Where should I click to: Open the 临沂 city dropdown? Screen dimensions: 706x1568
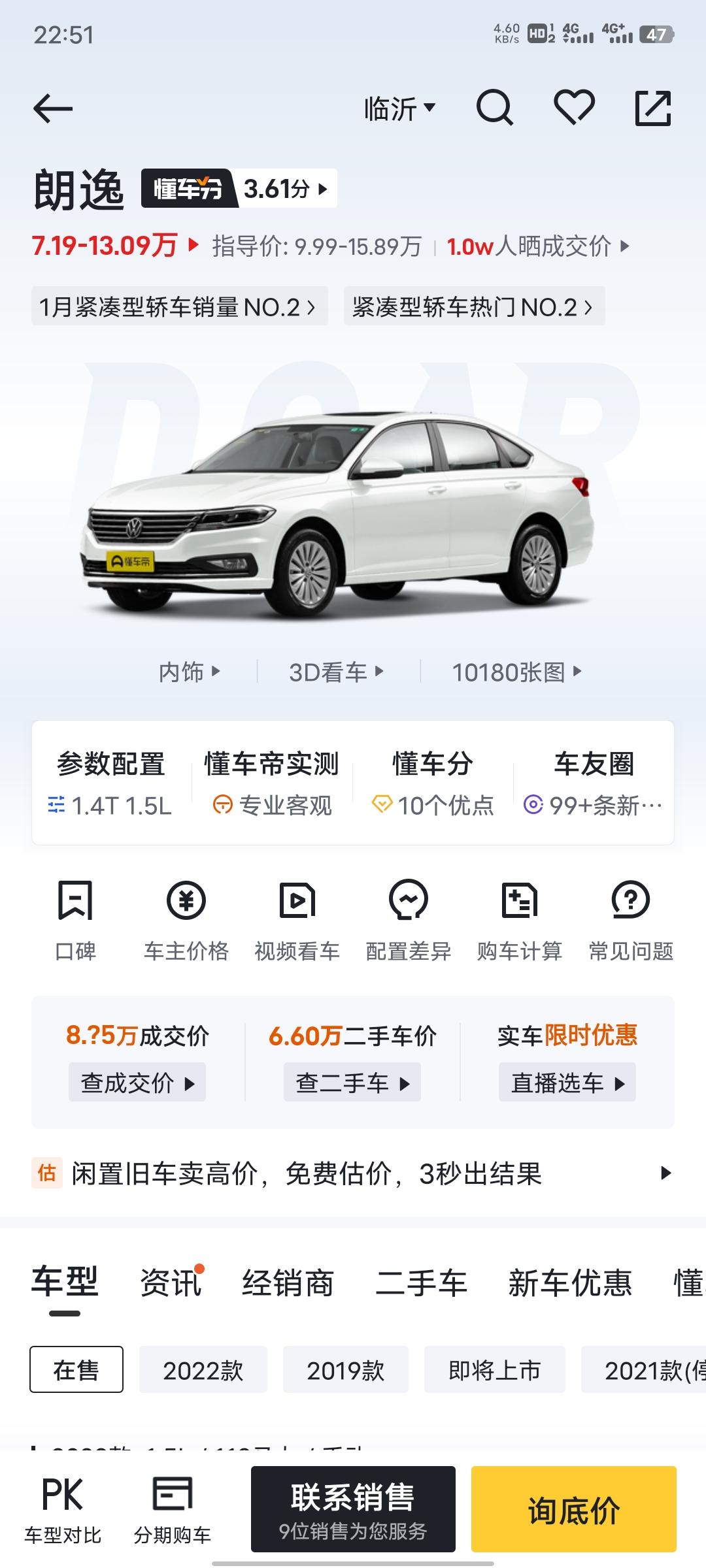[x=399, y=108]
